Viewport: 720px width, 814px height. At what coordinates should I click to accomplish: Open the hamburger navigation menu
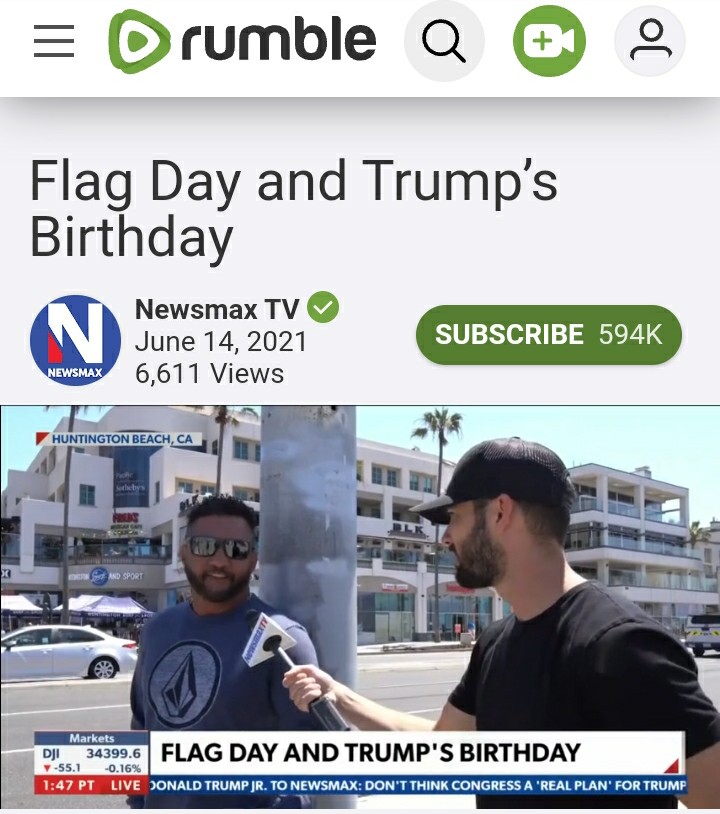point(54,41)
